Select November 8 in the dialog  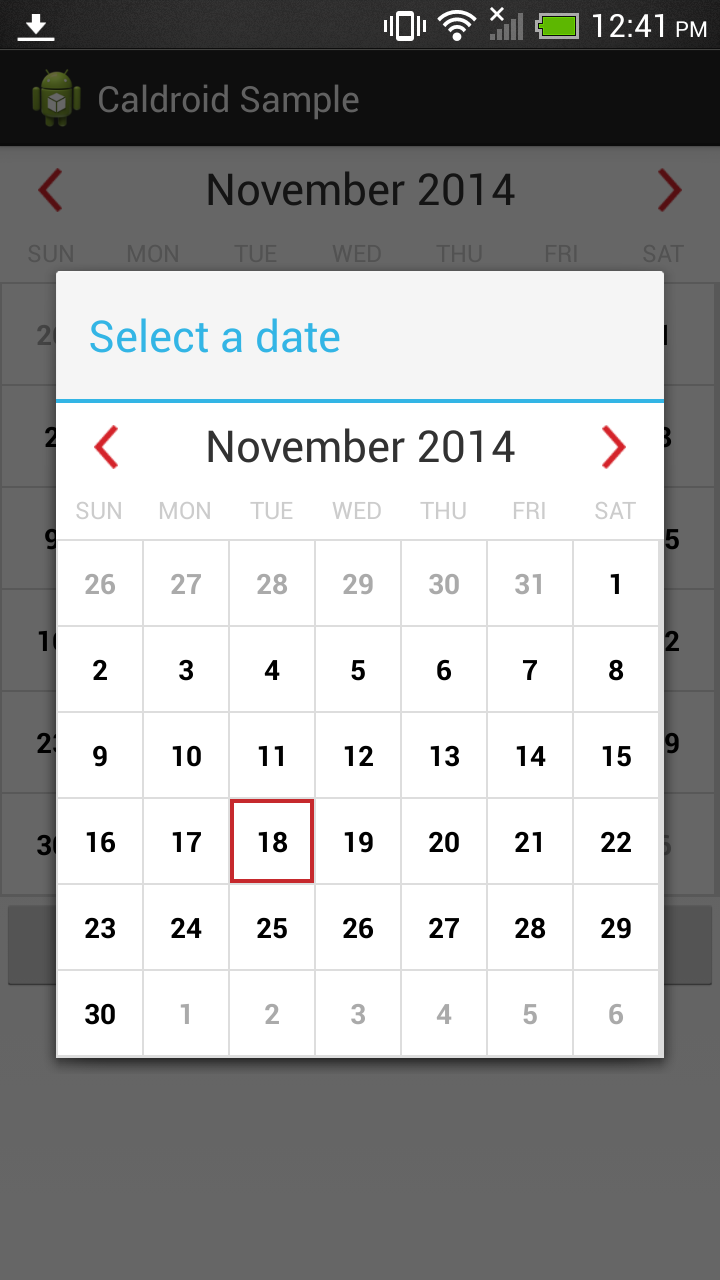pos(616,669)
